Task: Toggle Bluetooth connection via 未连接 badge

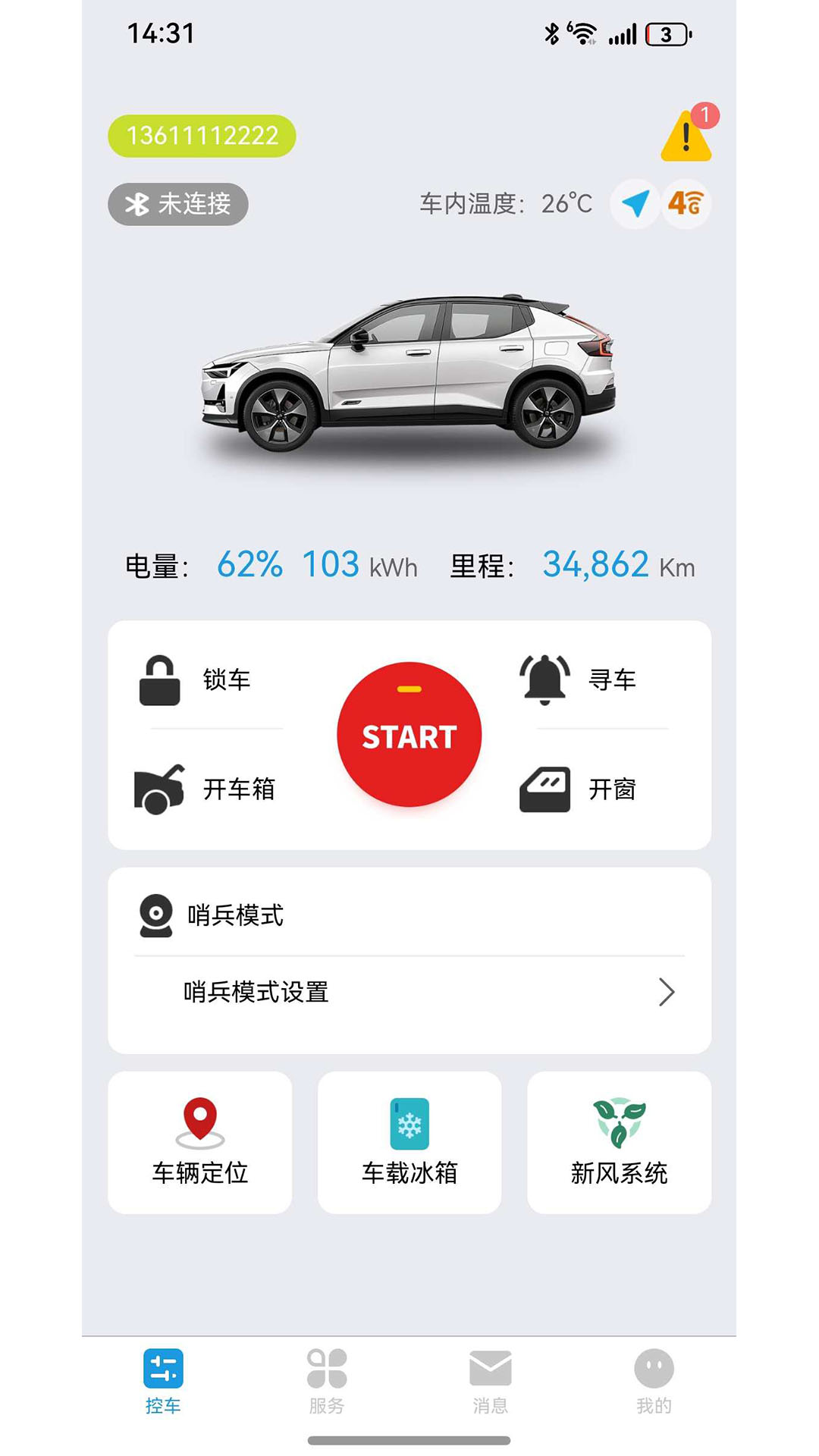Action: click(178, 204)
